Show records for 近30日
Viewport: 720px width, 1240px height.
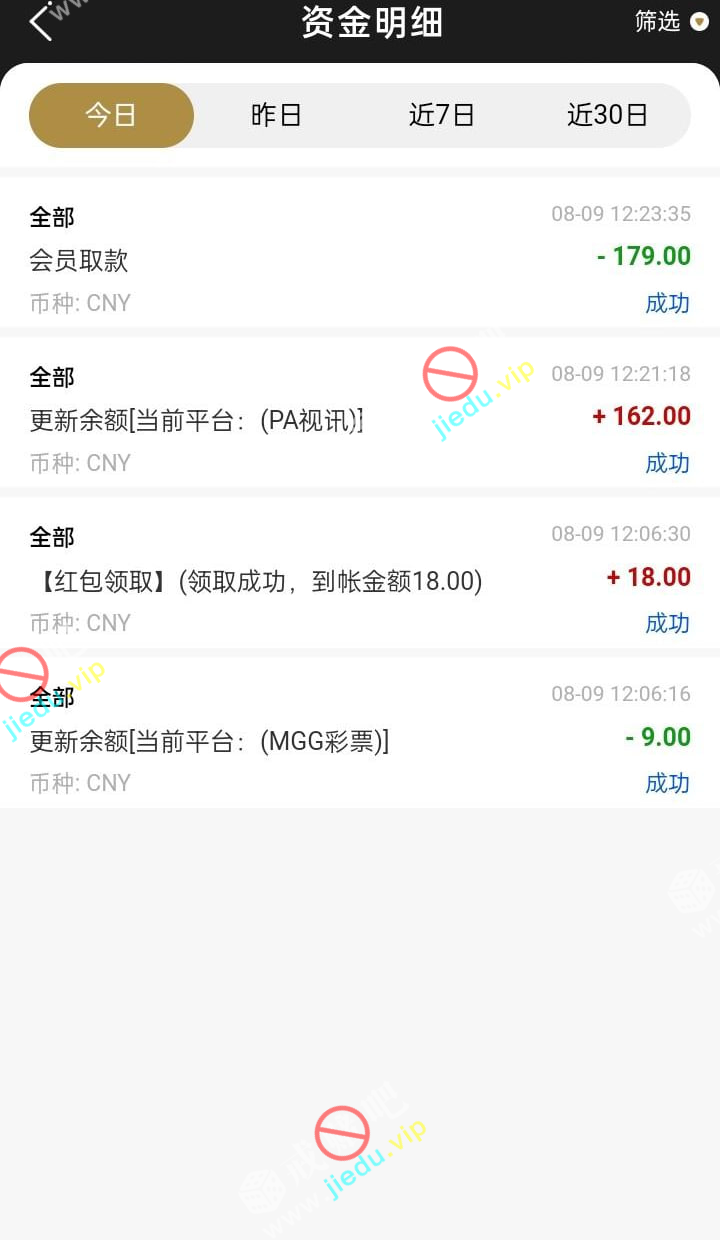[607, 115]
